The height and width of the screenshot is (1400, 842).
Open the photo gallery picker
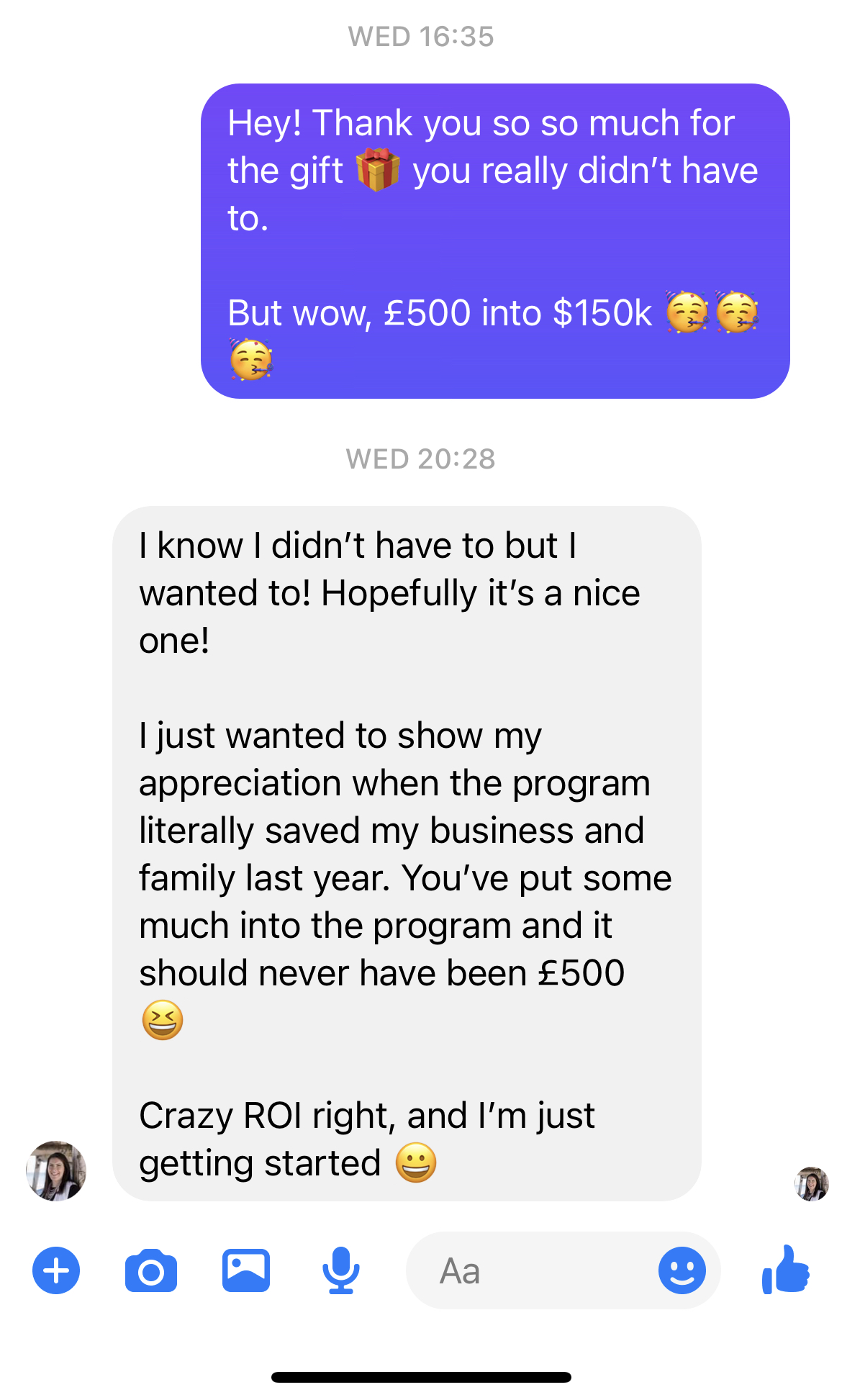(x=246, y=1270)
